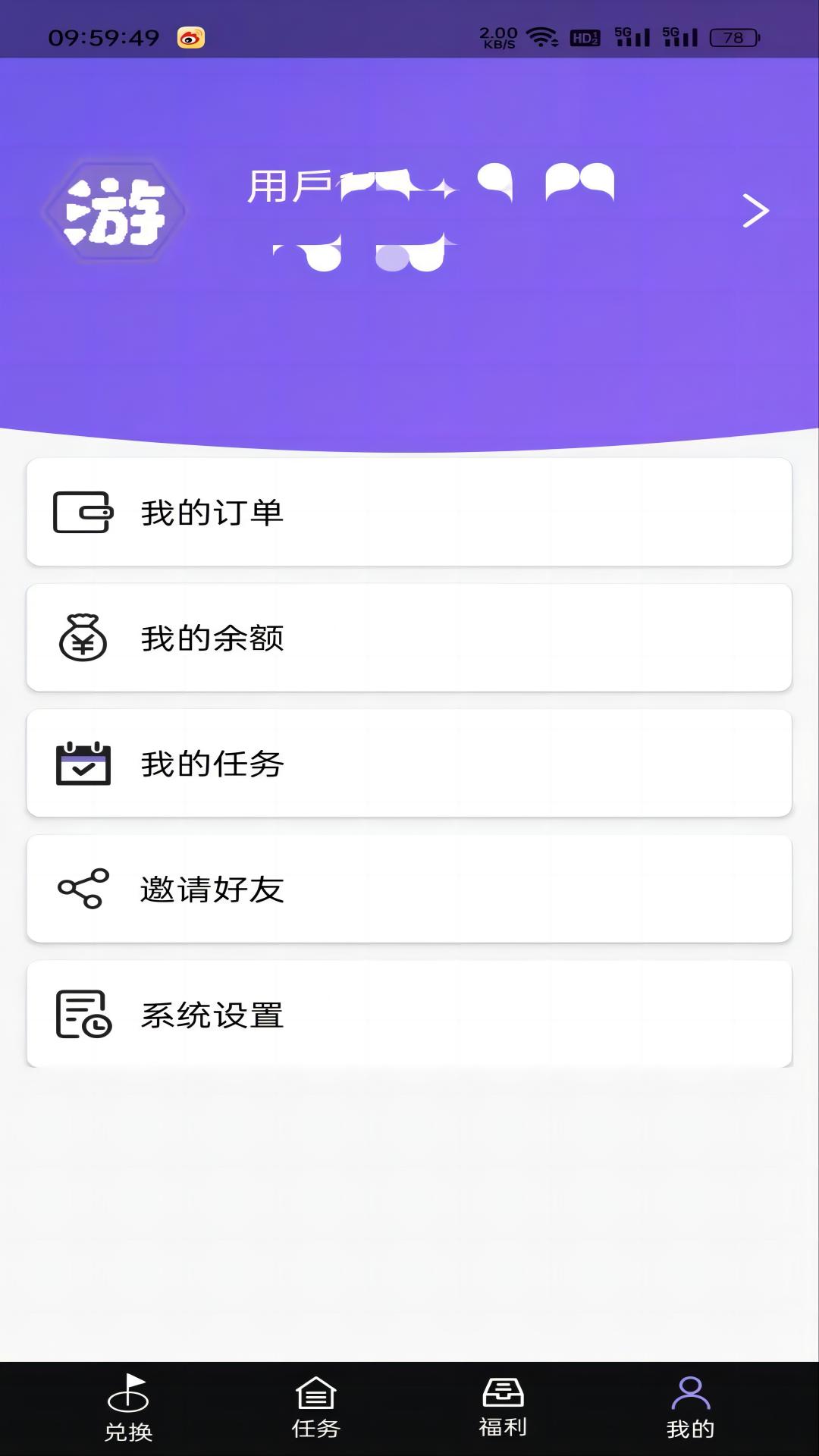This screenshot has height=1456, width=819.
Task: Open 我的任务 task list
Action: pyautogui.click(x=409, y=763)
